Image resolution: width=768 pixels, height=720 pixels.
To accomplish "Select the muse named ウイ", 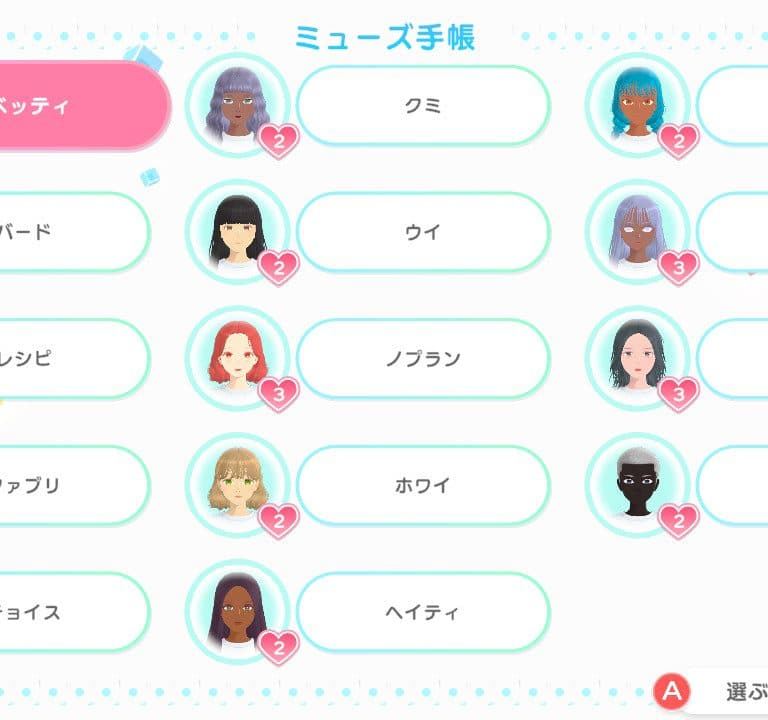I will coord(423,232).
